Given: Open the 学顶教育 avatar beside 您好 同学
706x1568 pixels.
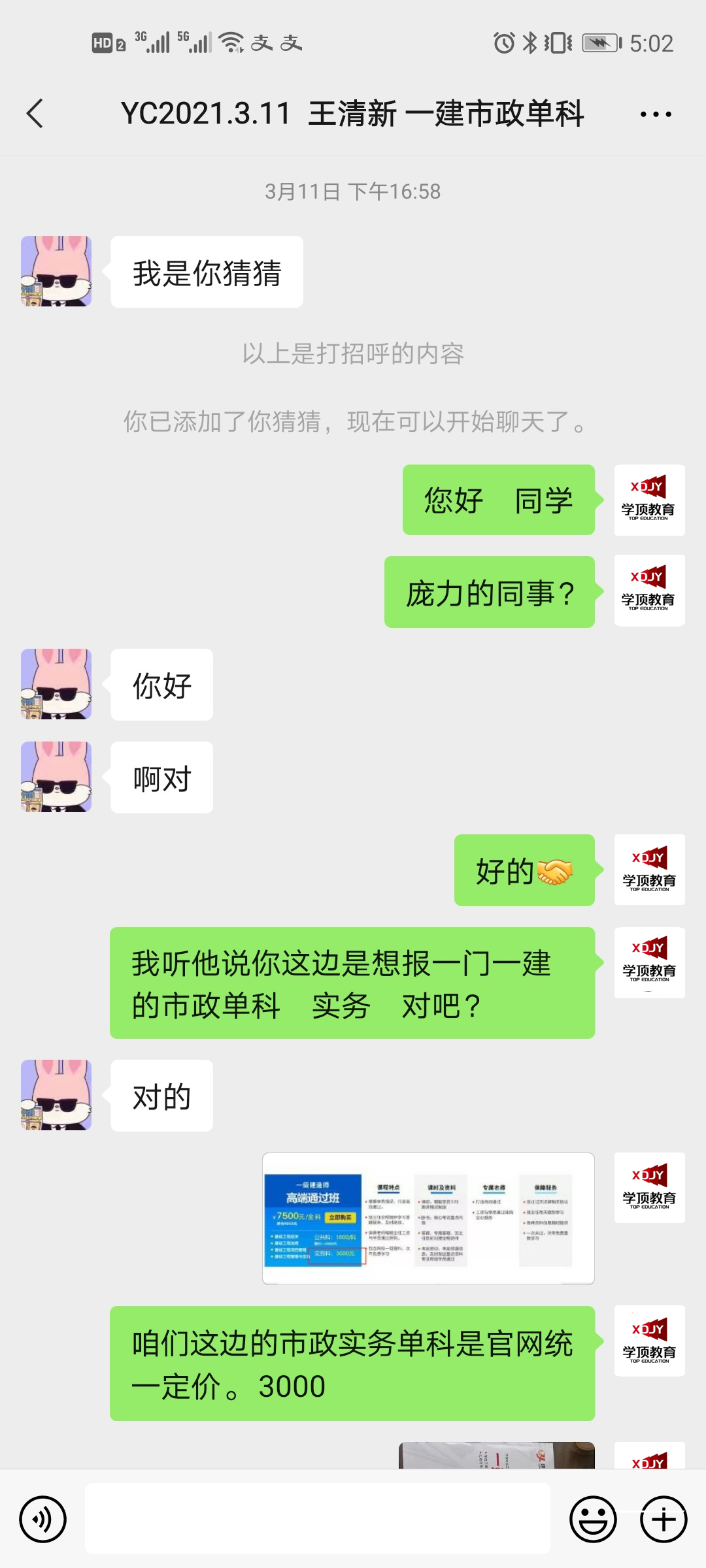Looking at the screenshot, I should click(649, 500).
